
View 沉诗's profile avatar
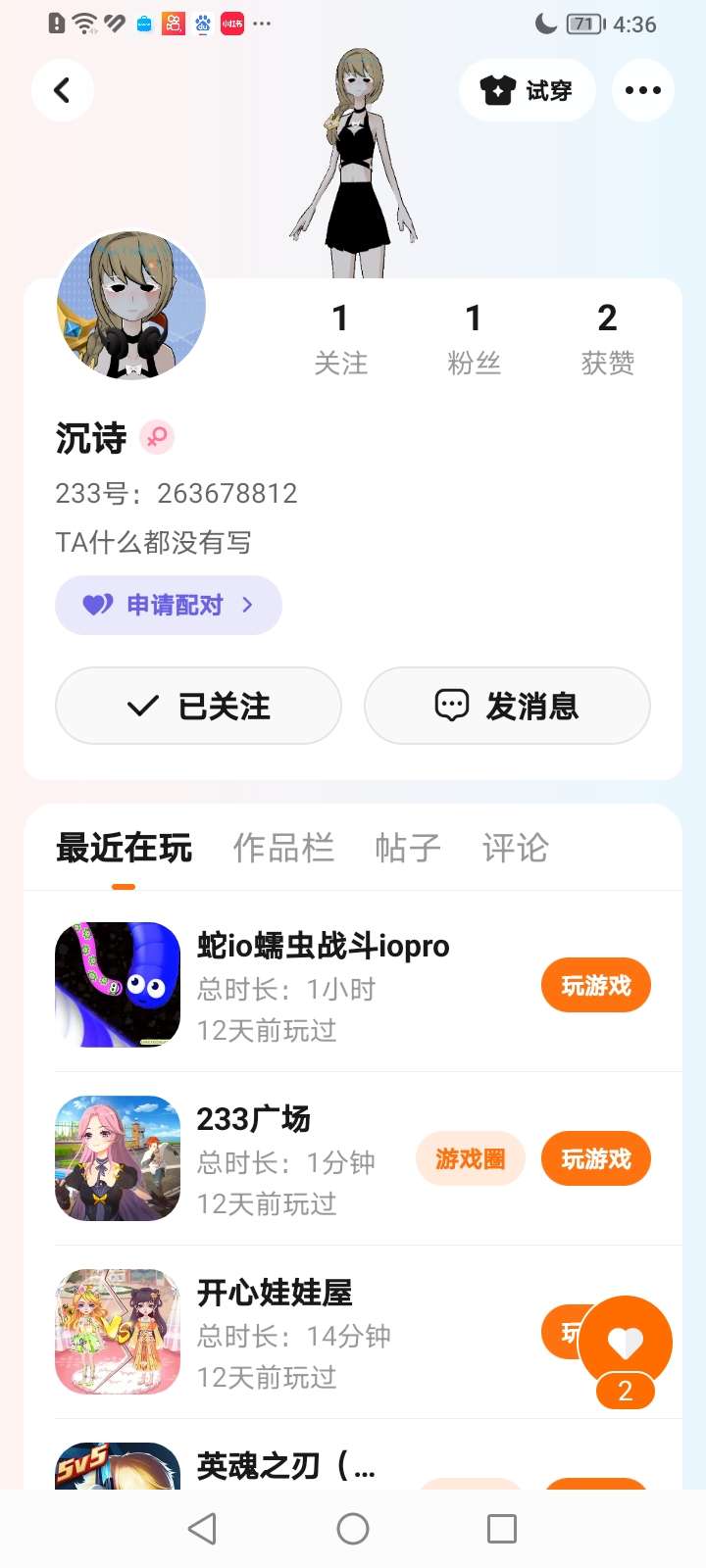[131, 306]
